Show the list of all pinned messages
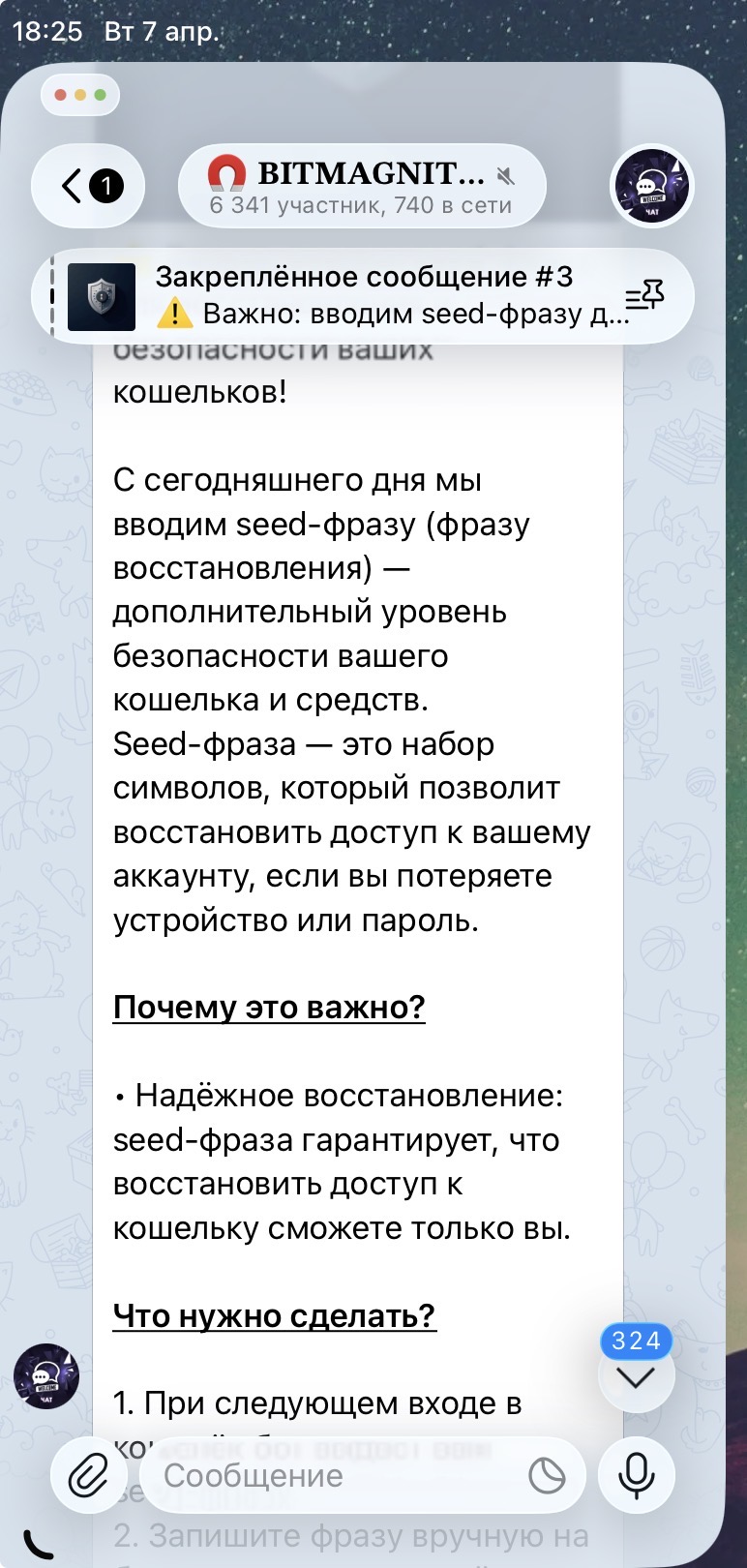This screenshot has width=747, height=1568. pos(644,295)
